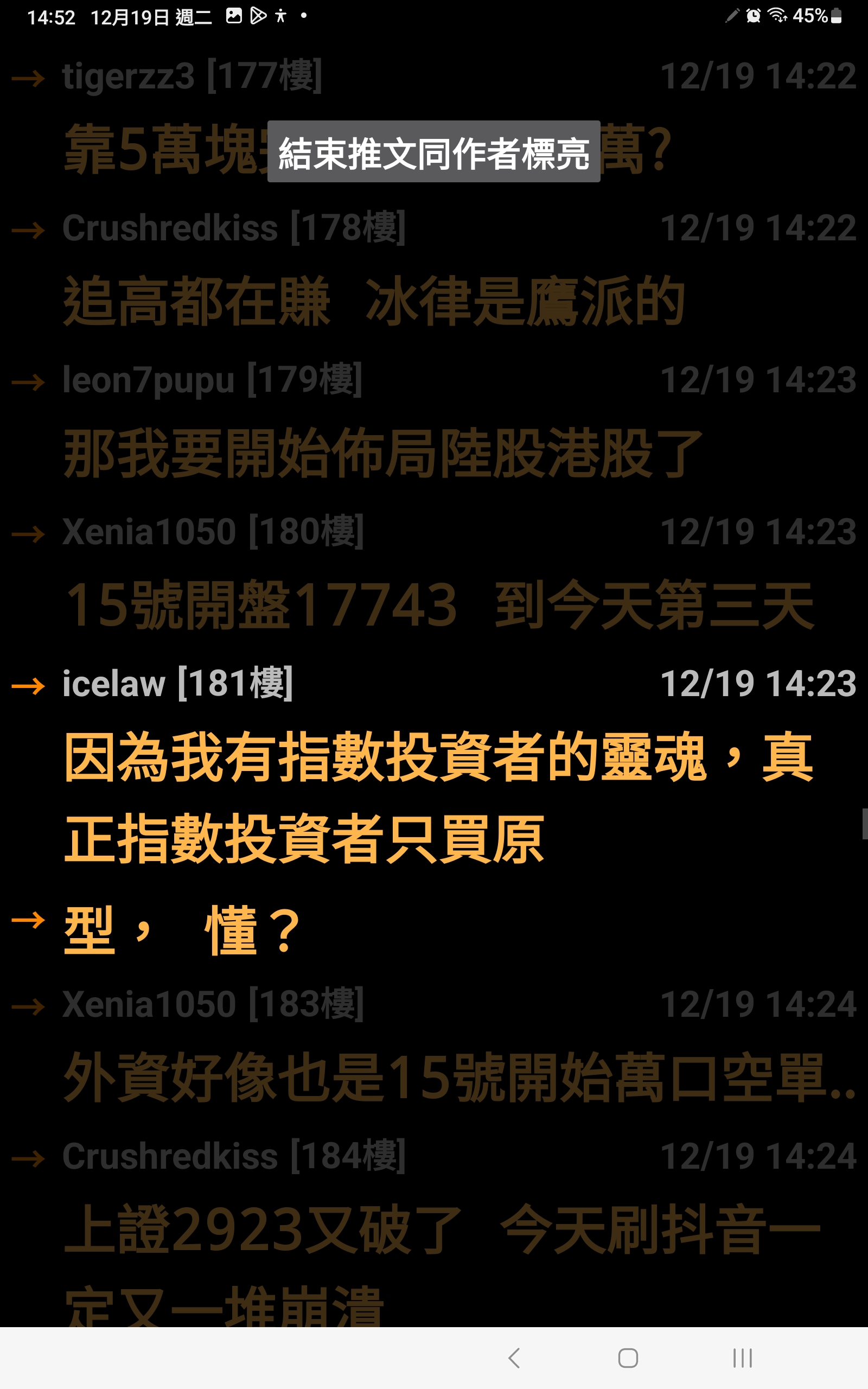868x1389 pixels.
Task: Go back with the system back button
Action: (x=514, y=1358)
